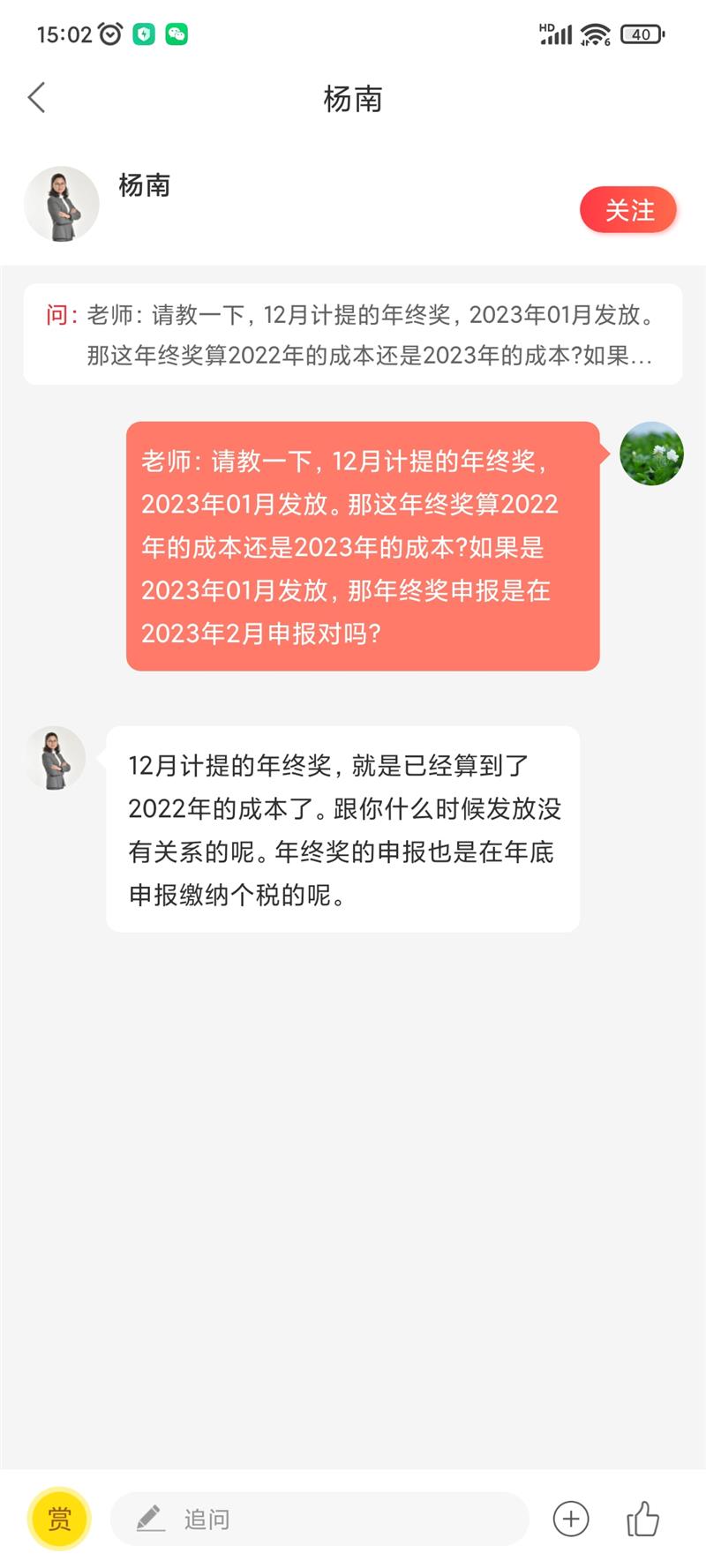Like the answer with thumbs-up icon
706x1568 pixels.
click(642, 1519)
